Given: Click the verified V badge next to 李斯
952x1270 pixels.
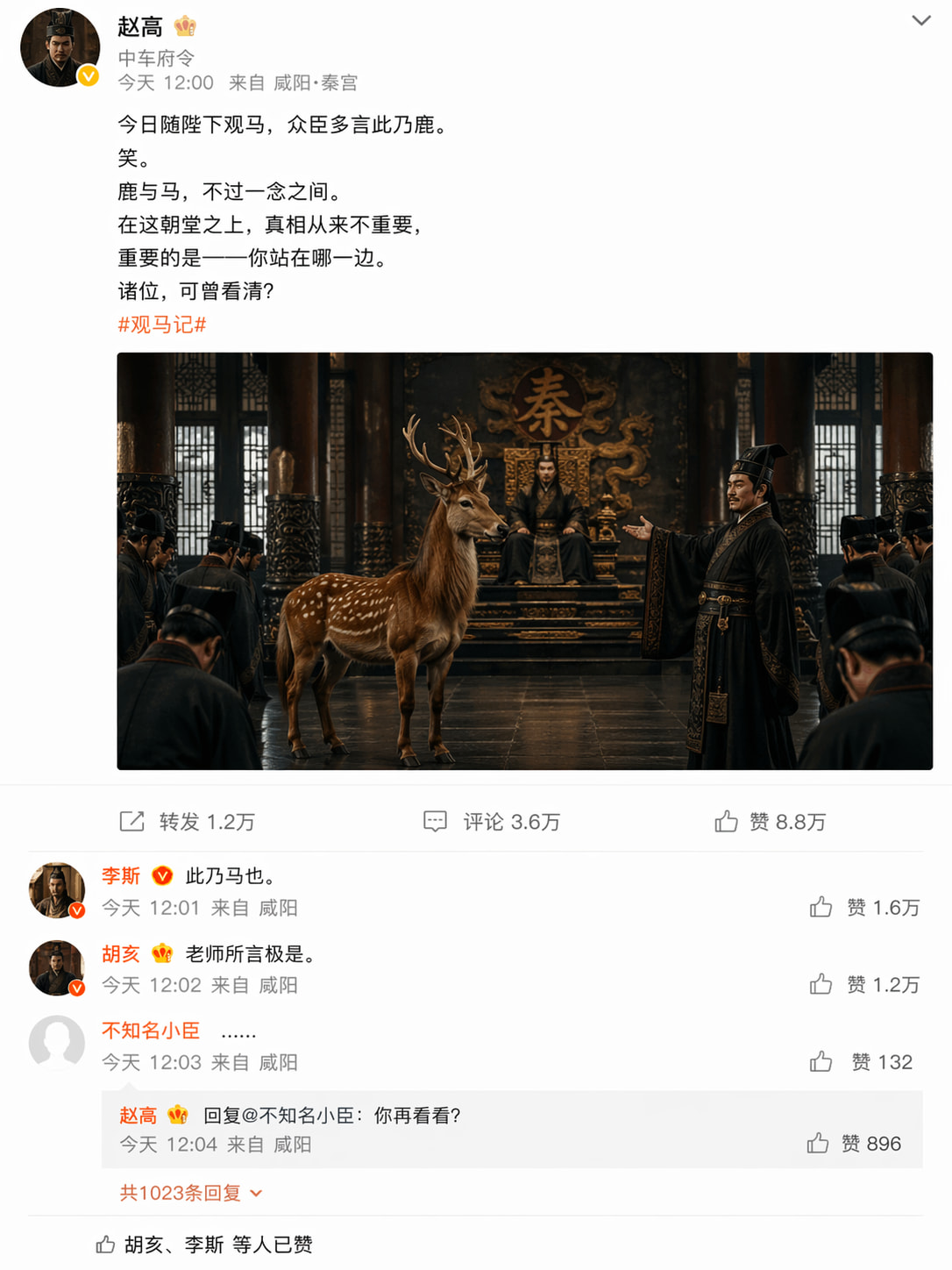Looking at the screenshot, I should [x=160, y=874].
